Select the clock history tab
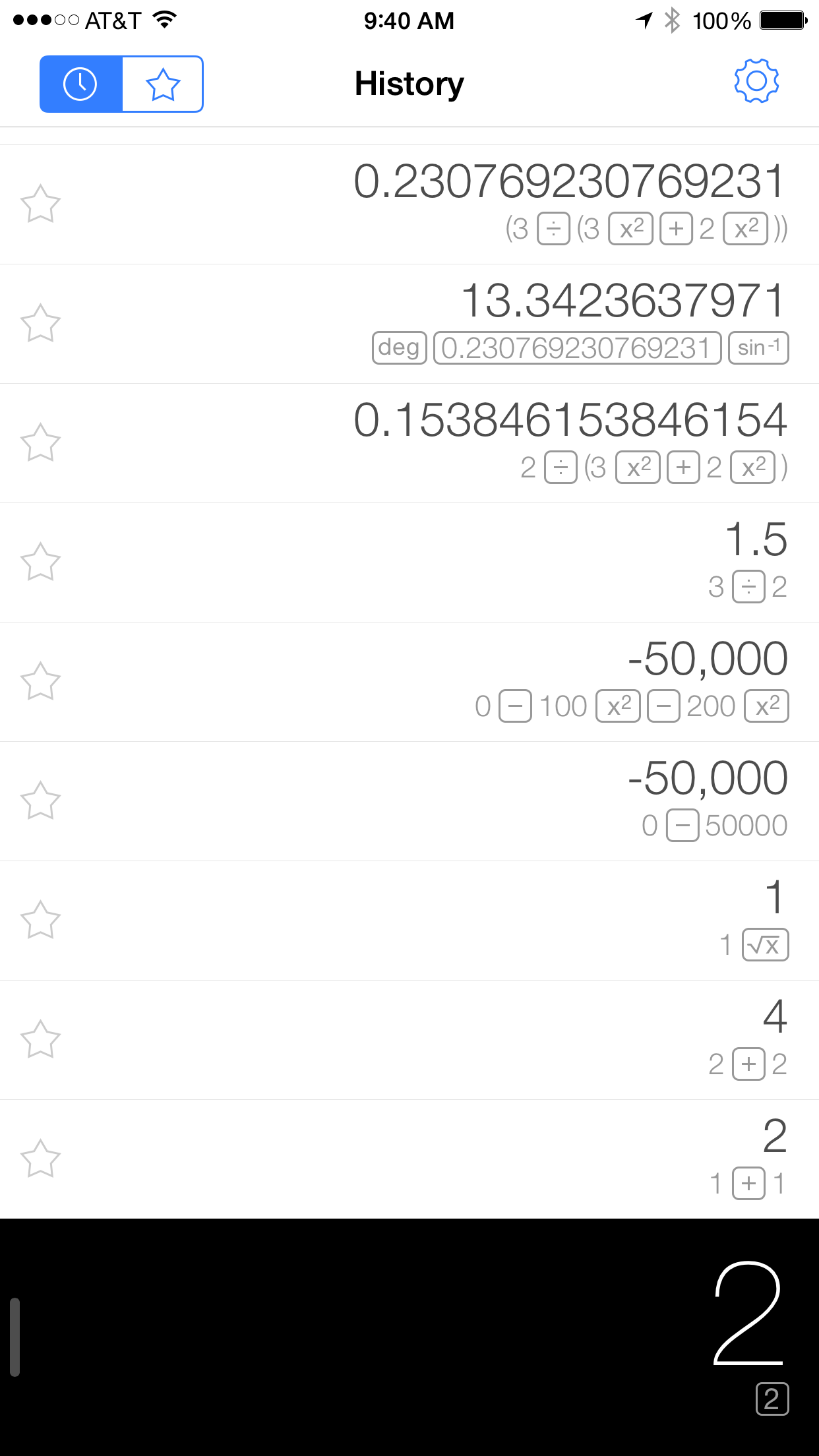The width and height of the screenshot is (819, 1456). 80,84
